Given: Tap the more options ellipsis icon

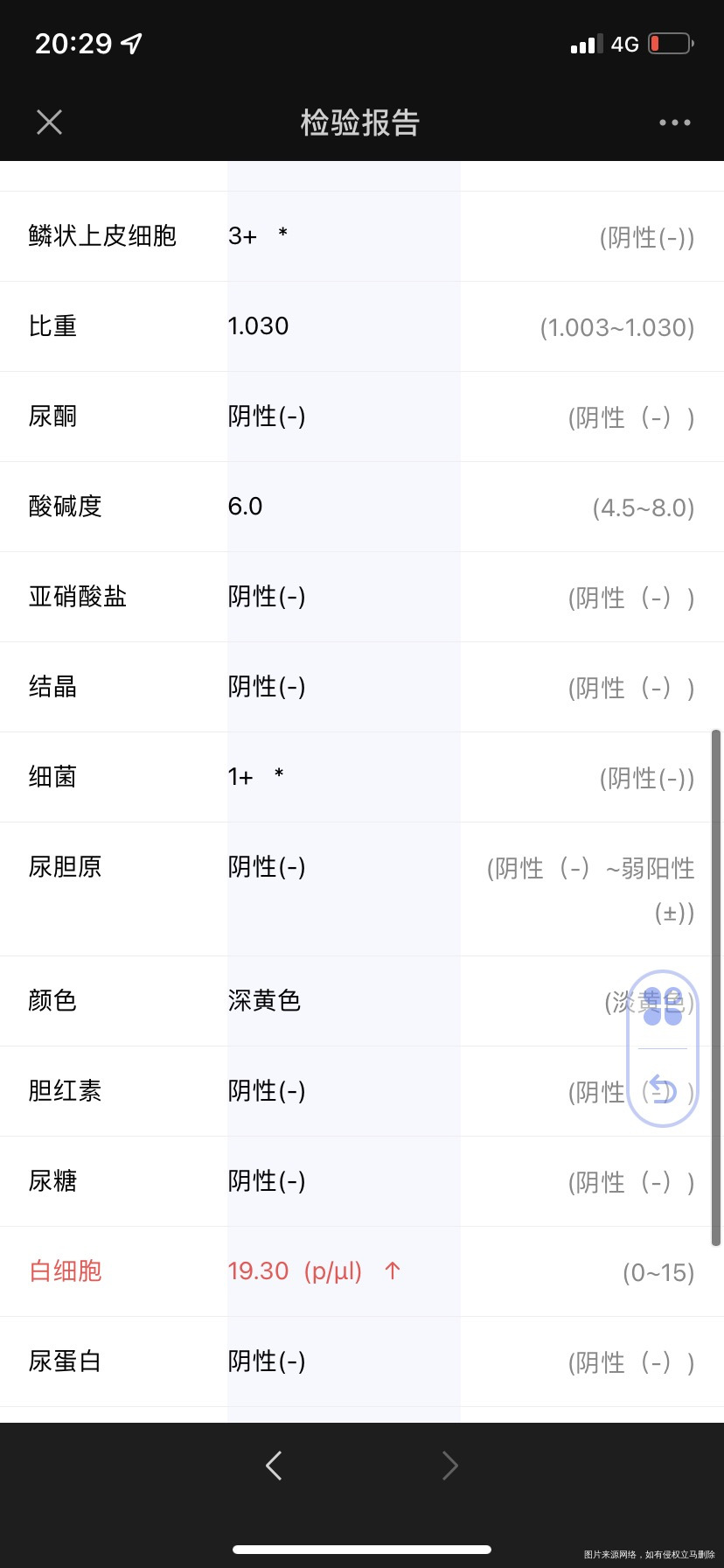Looking at the screenshot, I should point(673,122).
